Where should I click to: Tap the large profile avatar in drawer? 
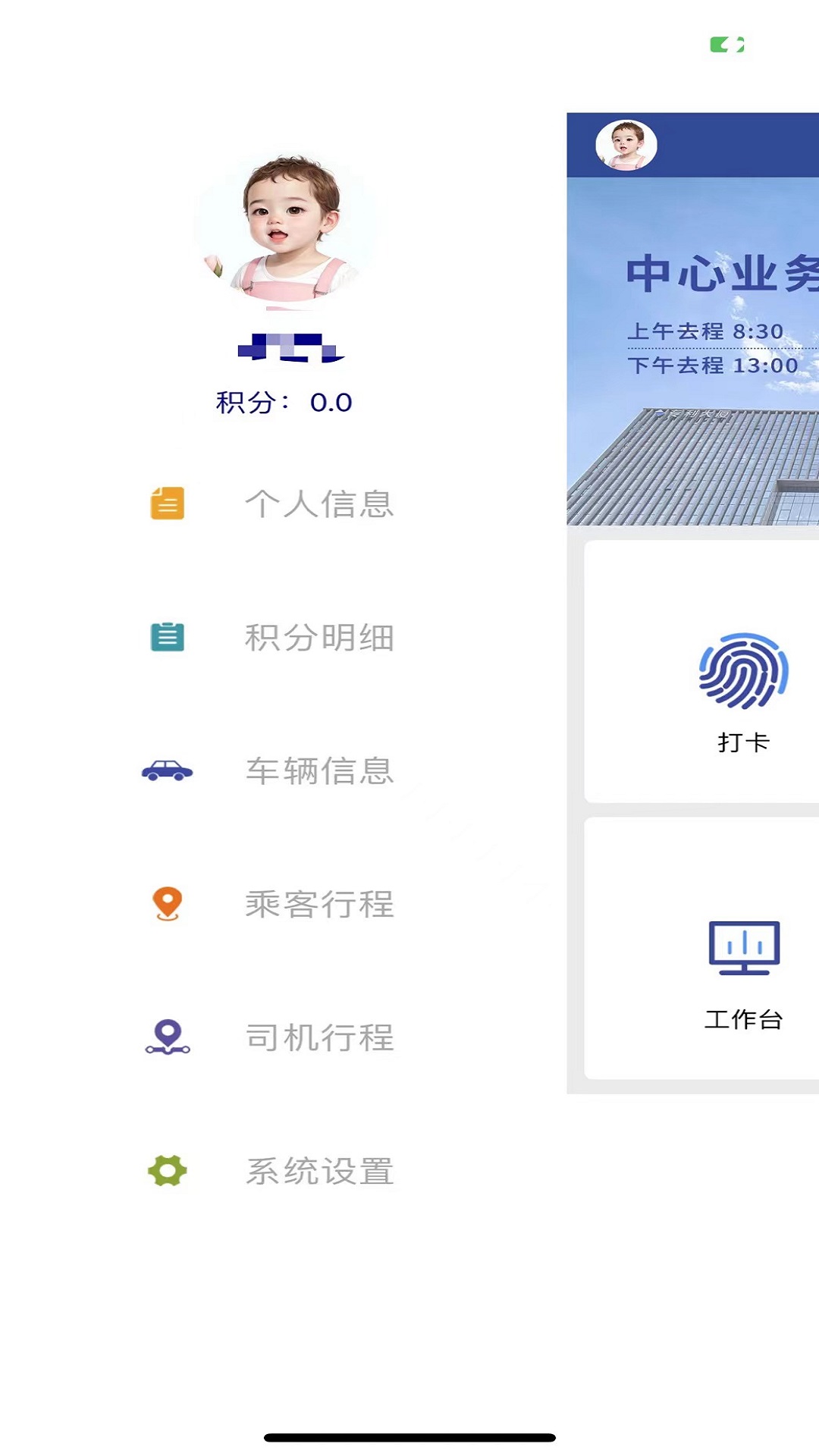284,231
